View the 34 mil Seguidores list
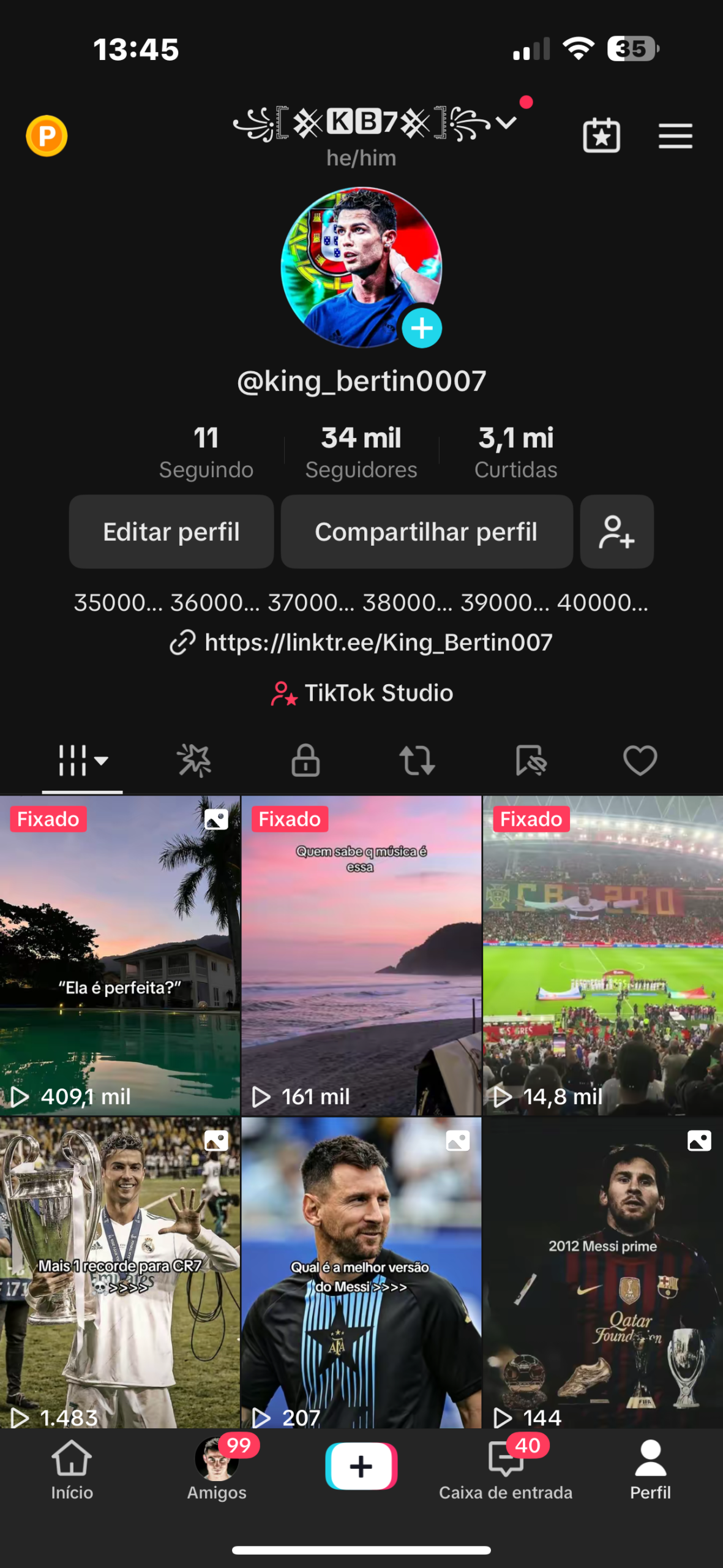The height and width of the screenshot is (1568, 723). [361, 452]
